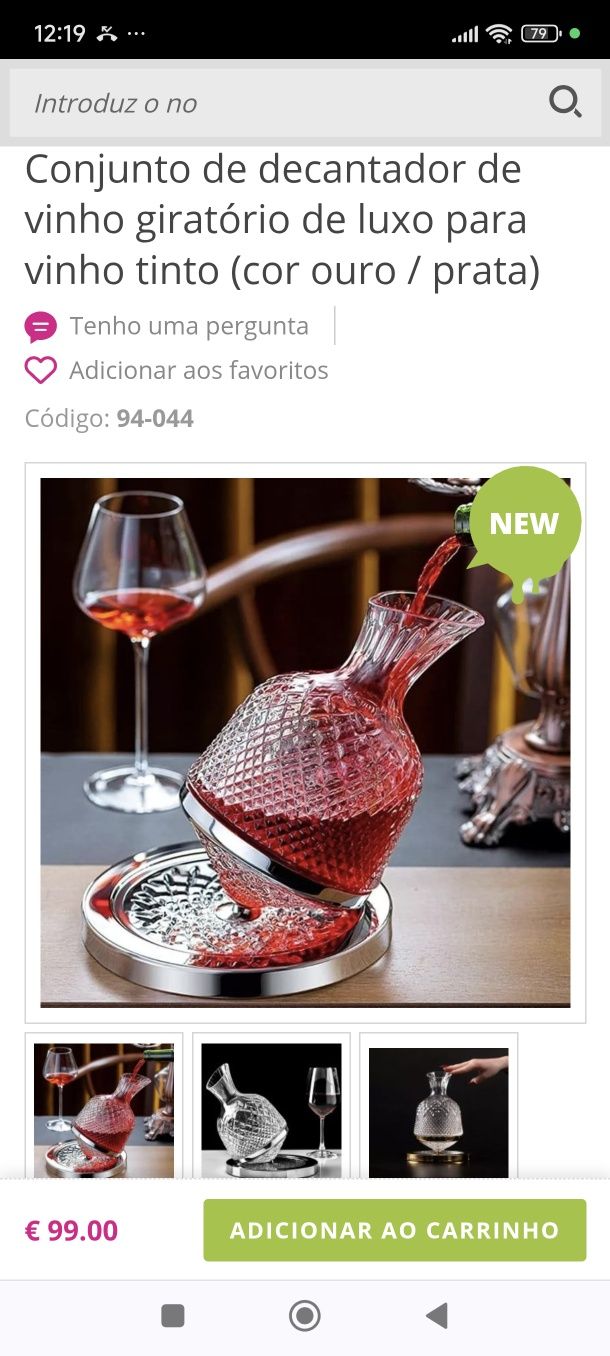Select thumbnail with decanter beside wine glass

pyautogui.click(x=271, y=1108)
